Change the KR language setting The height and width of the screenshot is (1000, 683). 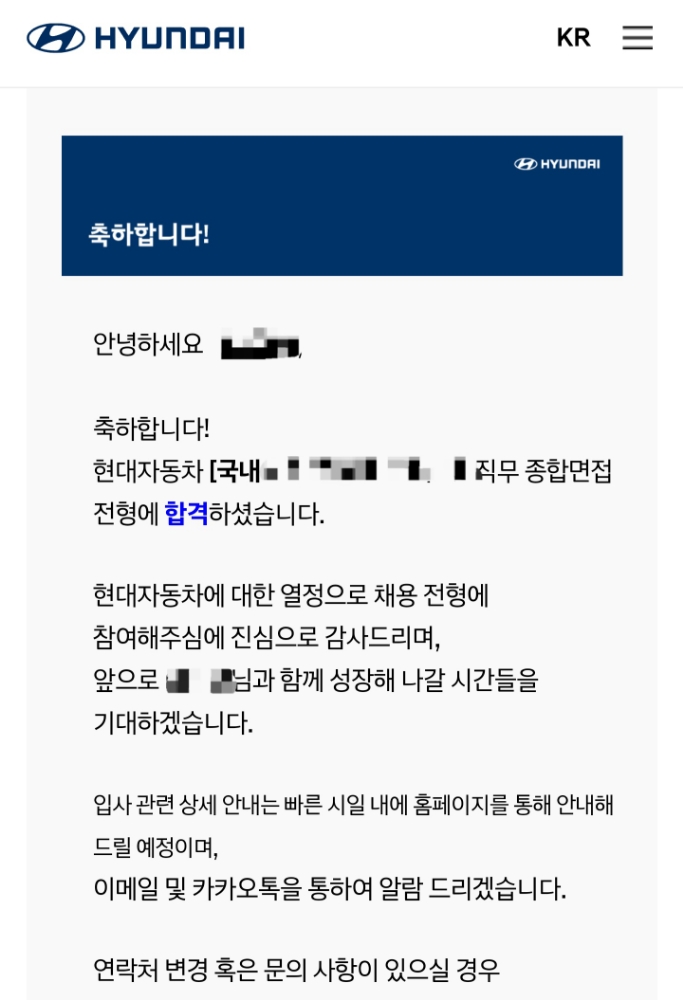point(573,38)
